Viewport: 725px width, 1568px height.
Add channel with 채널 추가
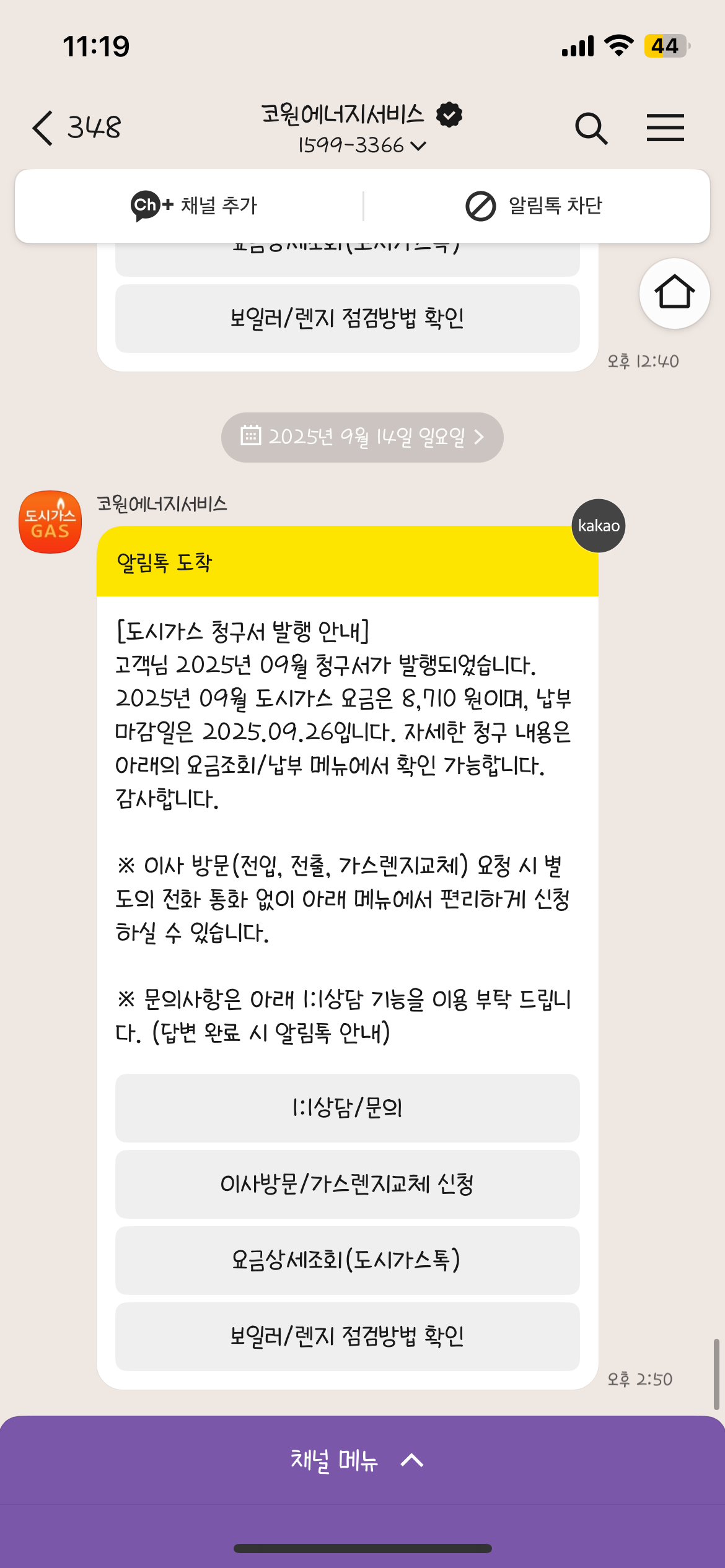pos(194,206)
